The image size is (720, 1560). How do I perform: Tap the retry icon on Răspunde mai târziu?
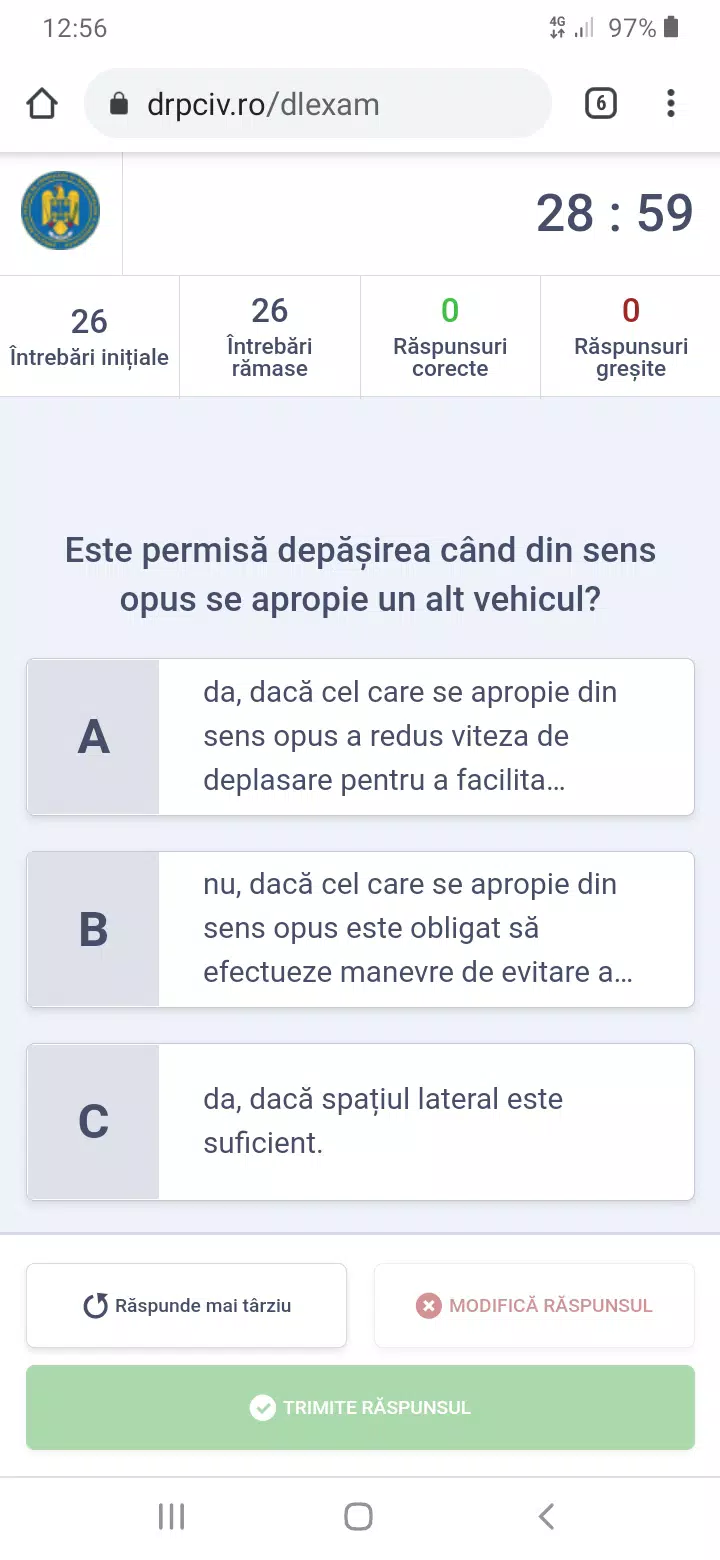pos(96,1305)
